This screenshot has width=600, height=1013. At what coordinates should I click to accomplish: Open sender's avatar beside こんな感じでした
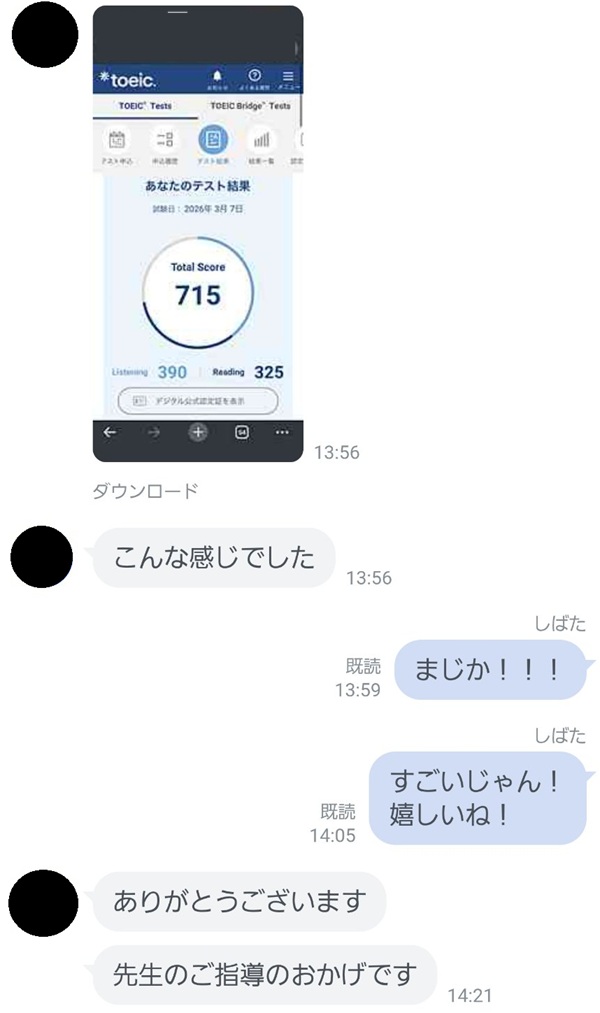43,557
